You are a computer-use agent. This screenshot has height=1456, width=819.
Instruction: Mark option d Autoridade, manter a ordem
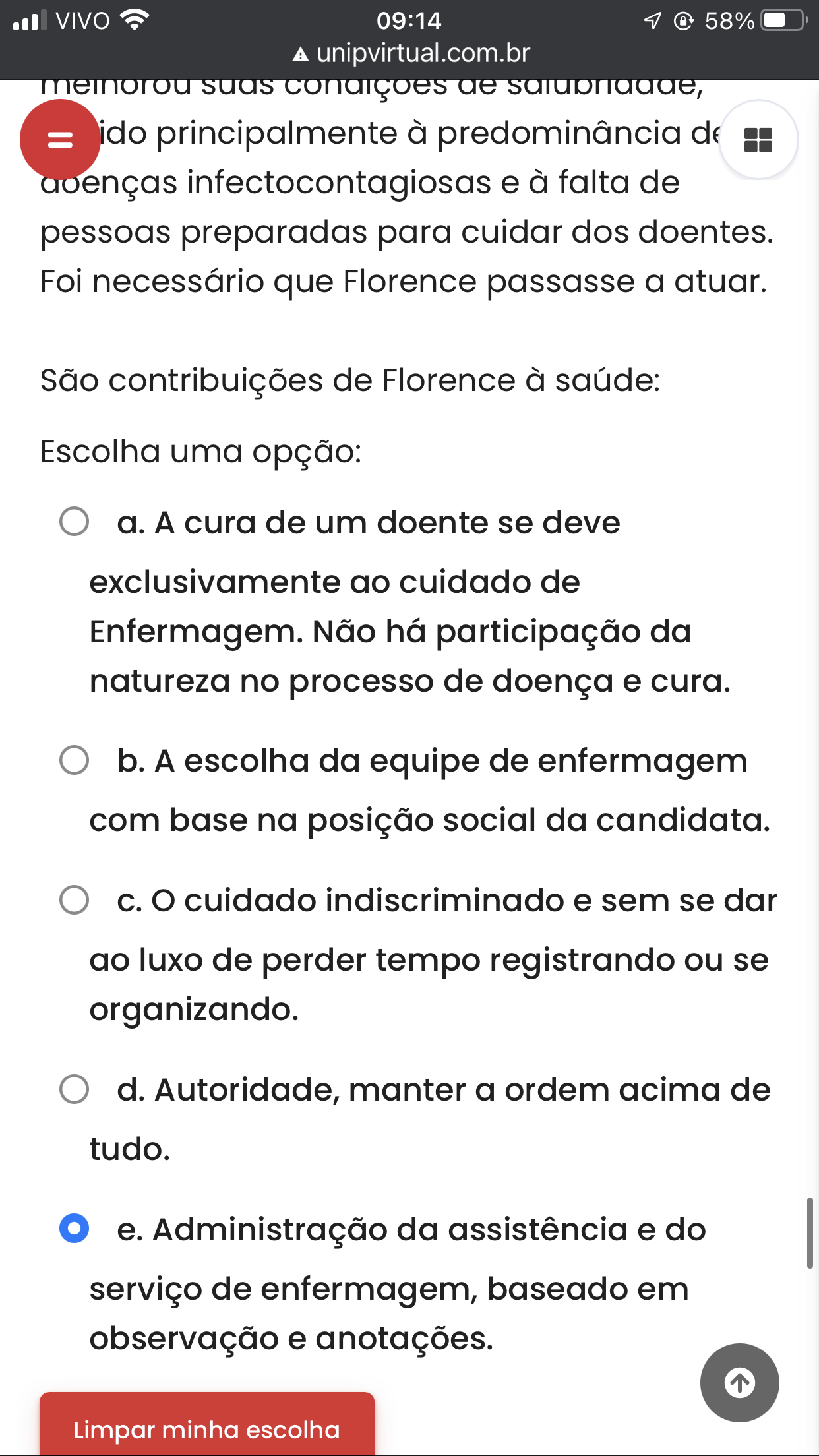coord(74,1089)
